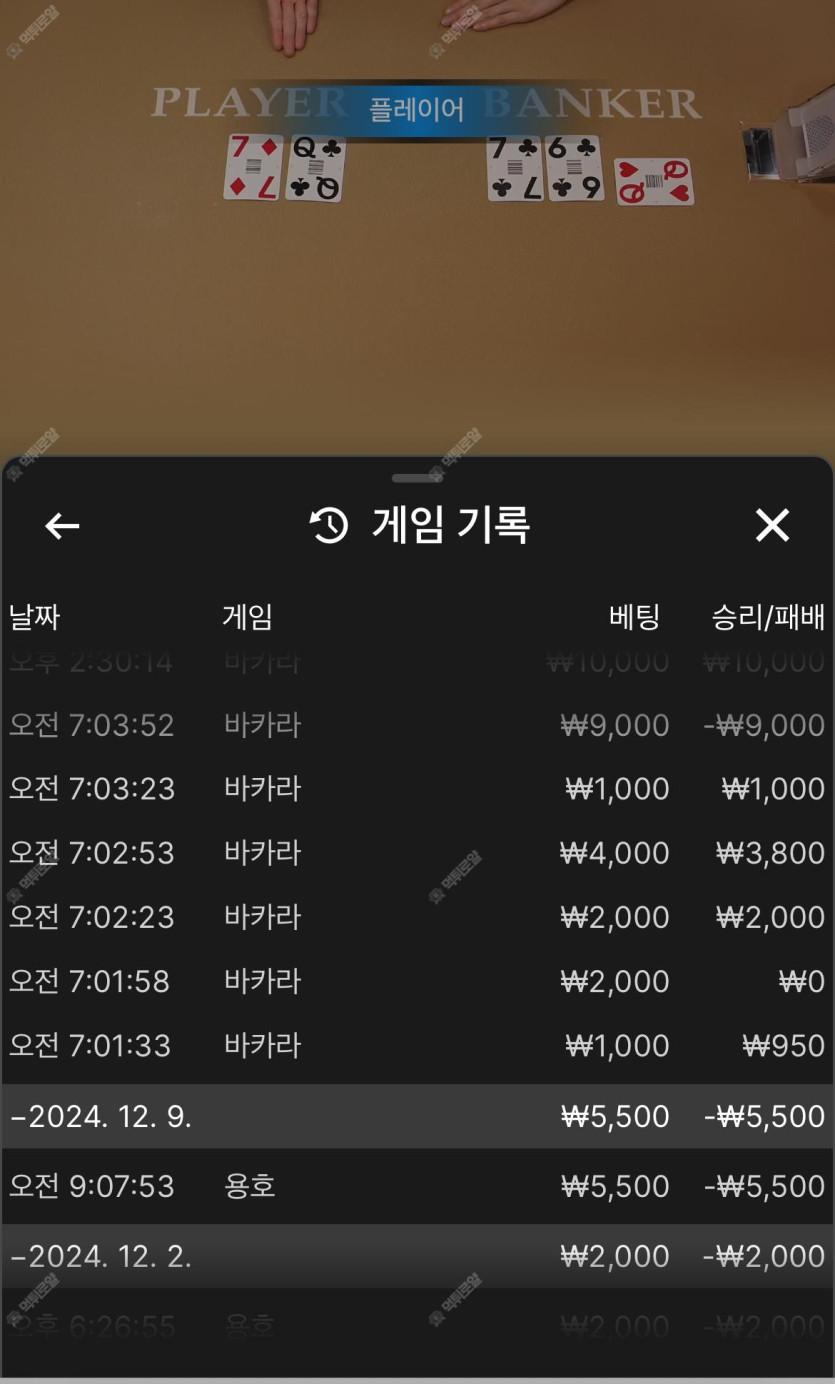Close the game history panel
This screenshot has width=835, height=1384.
coord(772,525)
